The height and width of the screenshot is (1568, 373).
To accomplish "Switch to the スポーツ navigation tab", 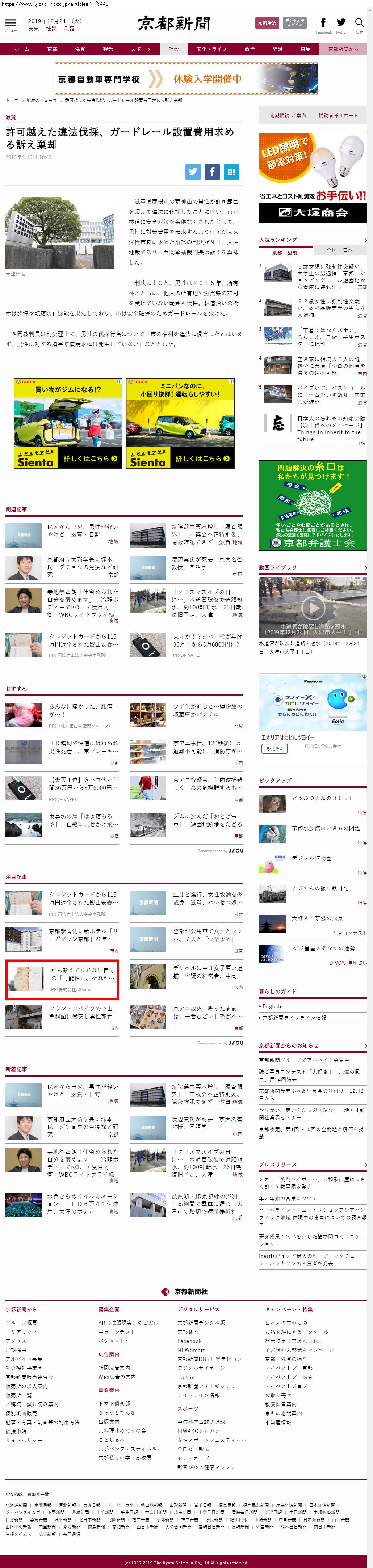I will click(x=140, y=49).
